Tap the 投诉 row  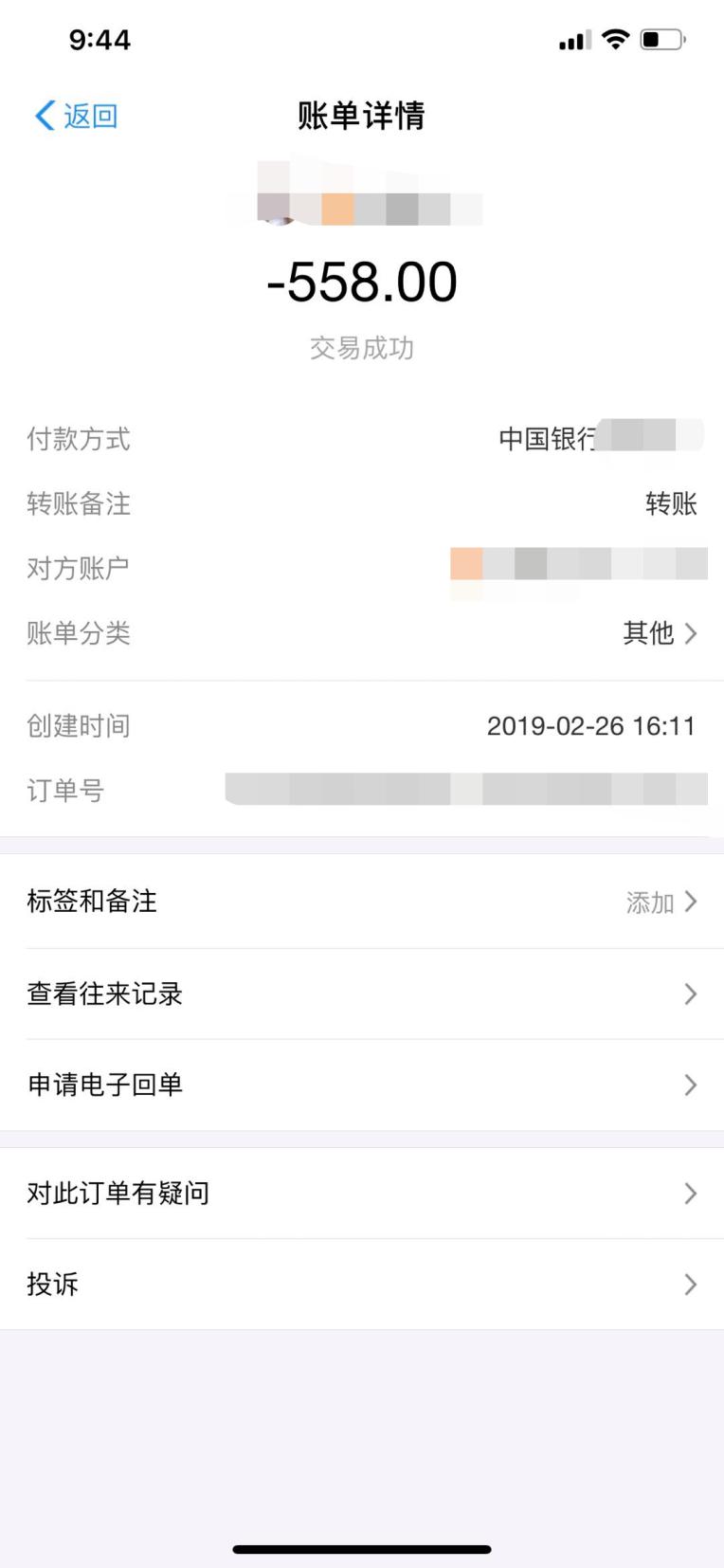[362, 1284]
